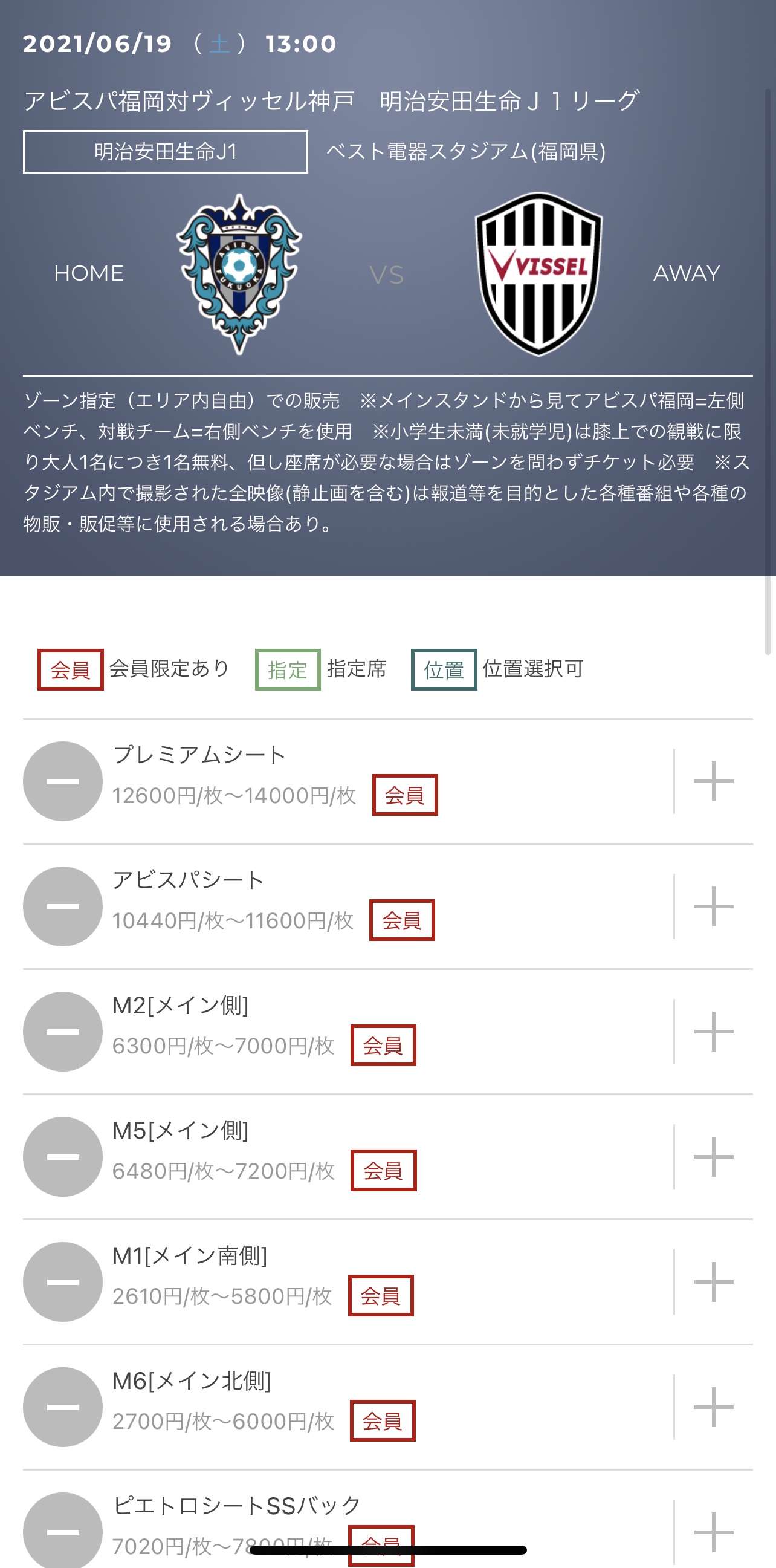Decrease ピエトロシートSSバック ticket quantity
This screenshot has height=1568, width=776.
coord(63,1531)
